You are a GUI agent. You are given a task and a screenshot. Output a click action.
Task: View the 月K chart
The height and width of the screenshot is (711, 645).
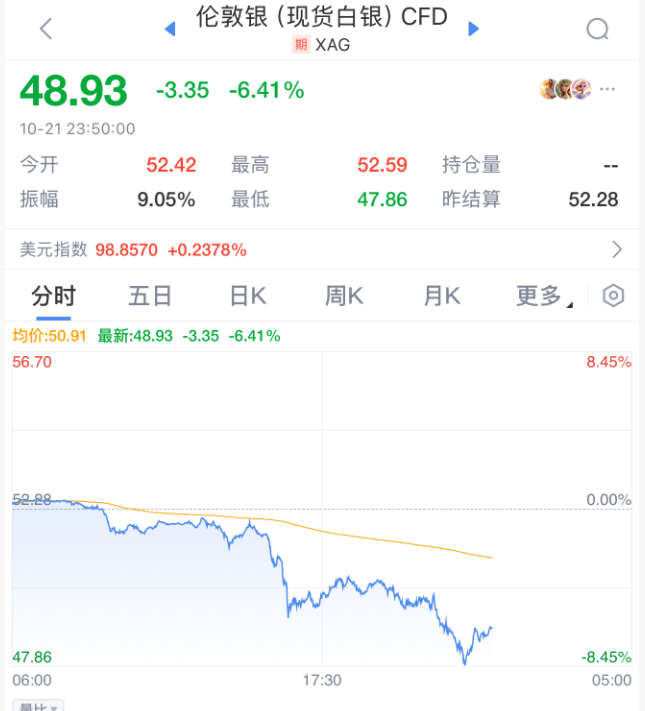pyautogui.click(x=441, y=296)
